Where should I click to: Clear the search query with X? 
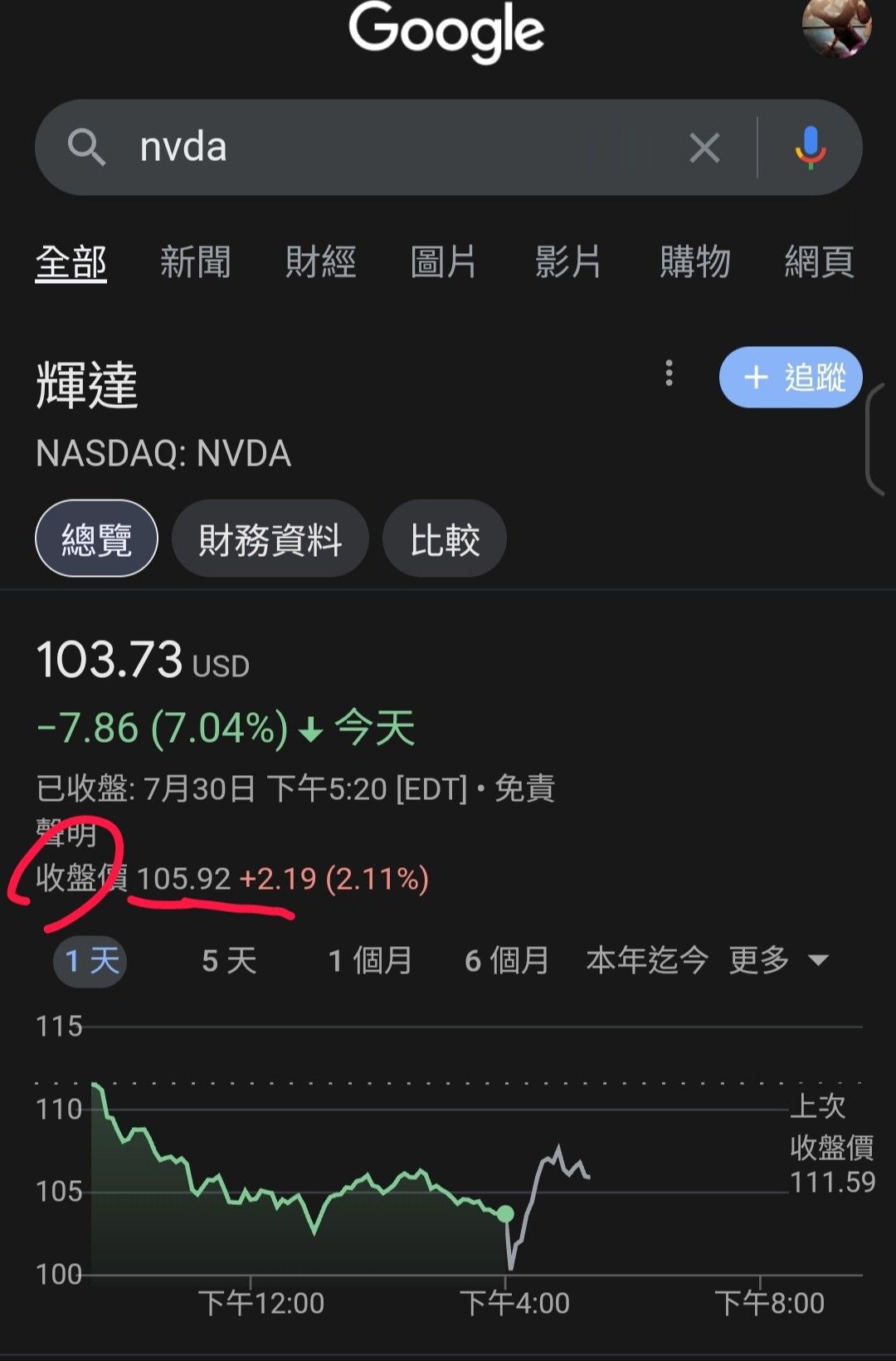click(x=704, y=149)
